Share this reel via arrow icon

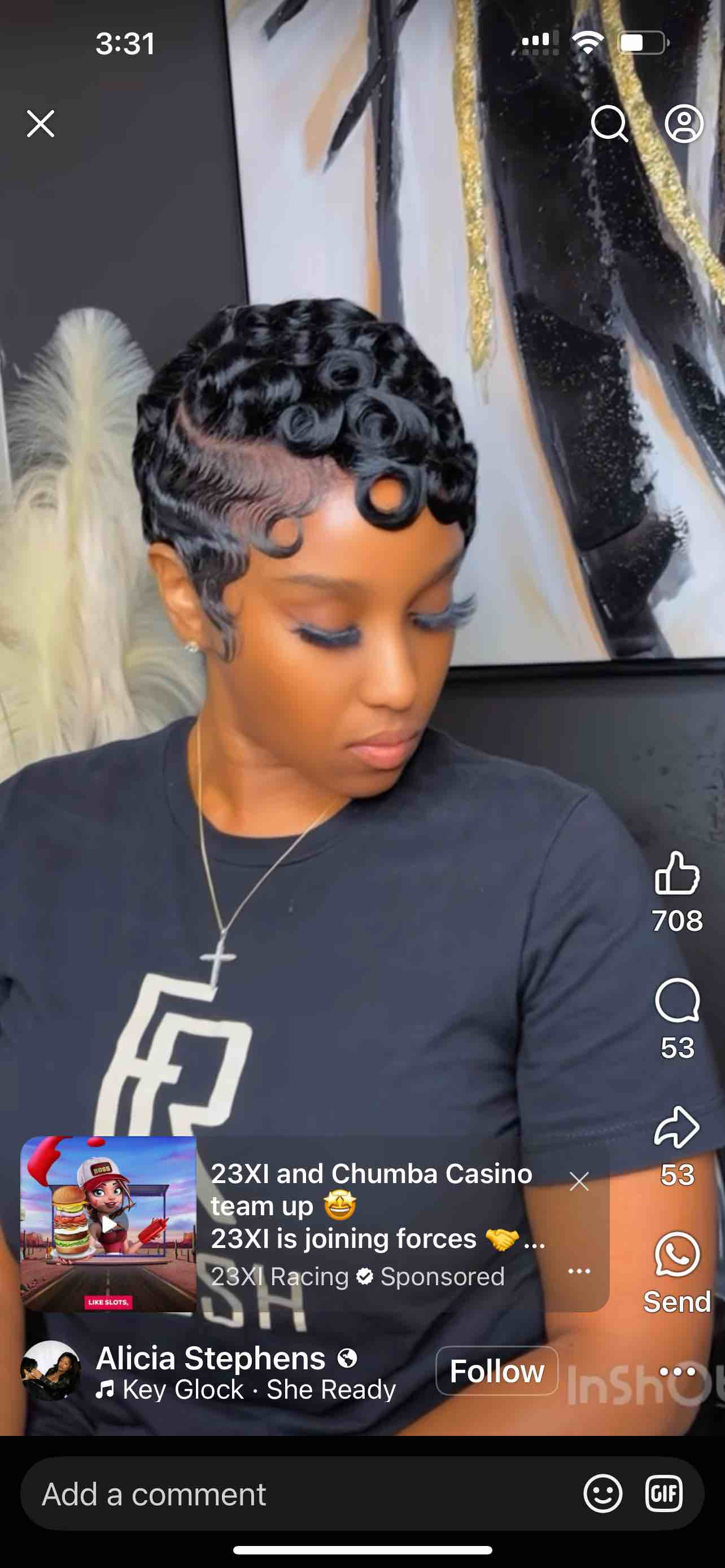click(676, 1127)
